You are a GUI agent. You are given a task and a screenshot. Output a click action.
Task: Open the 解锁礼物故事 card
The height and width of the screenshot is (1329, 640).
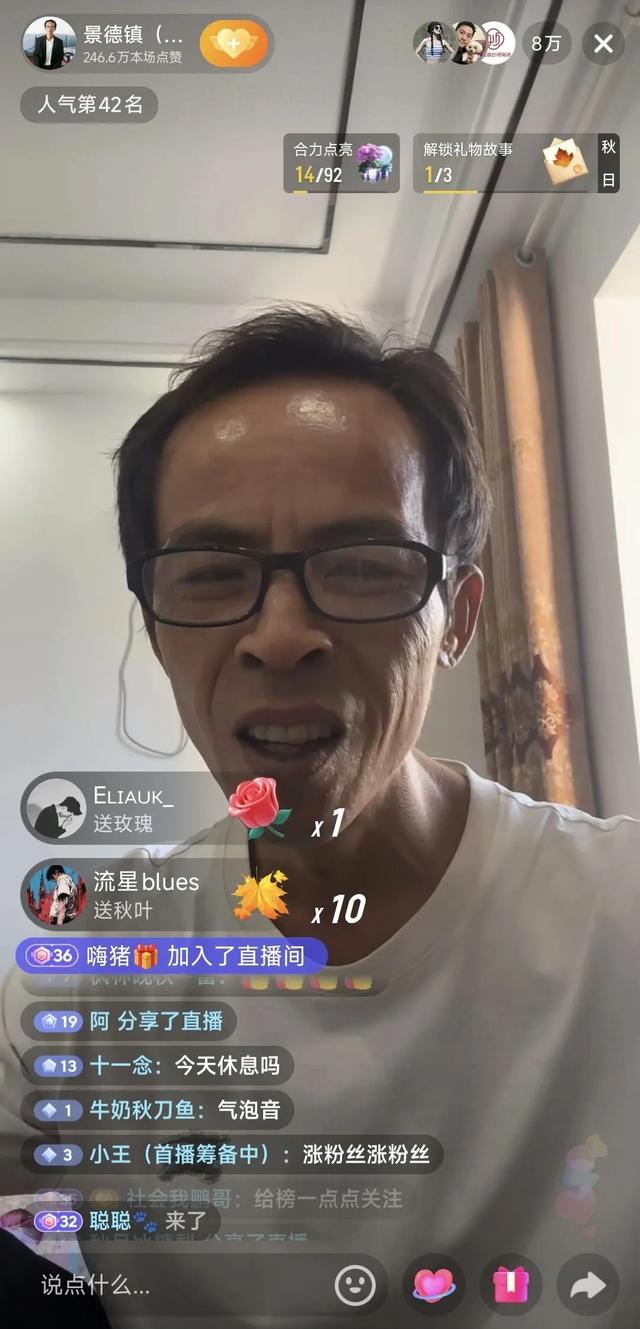point(505,162)
